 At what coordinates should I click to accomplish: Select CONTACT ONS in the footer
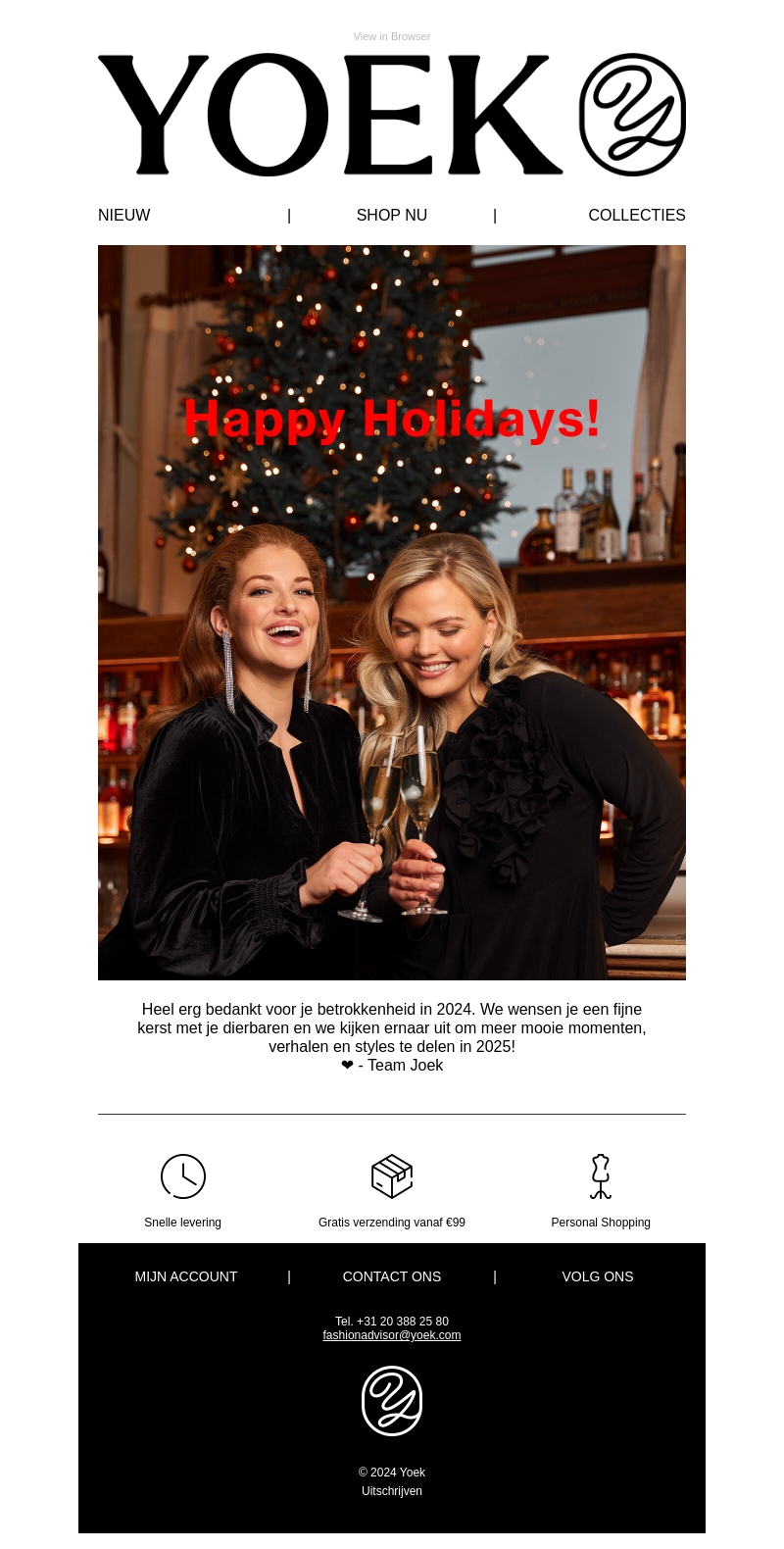[392, 1276]
